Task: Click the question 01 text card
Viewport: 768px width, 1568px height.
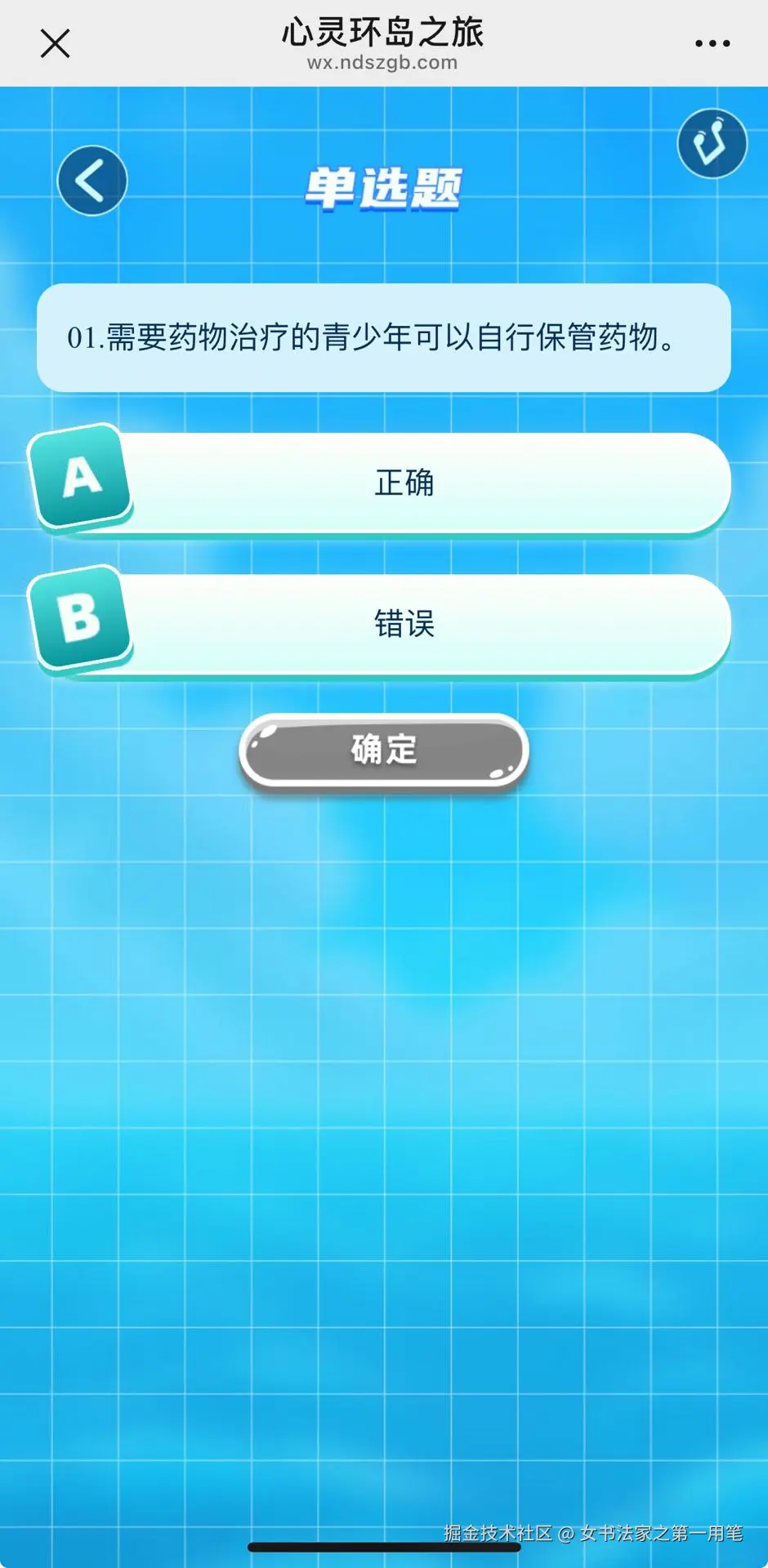Action: pos(384,338)
